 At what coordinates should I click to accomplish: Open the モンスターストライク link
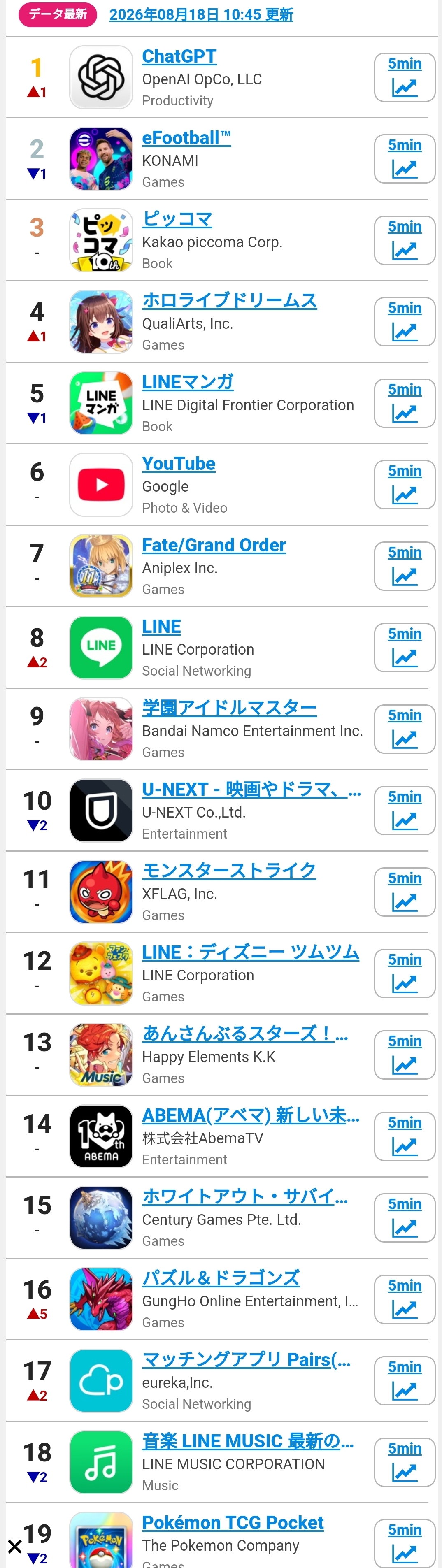click(x=229, y=871)
